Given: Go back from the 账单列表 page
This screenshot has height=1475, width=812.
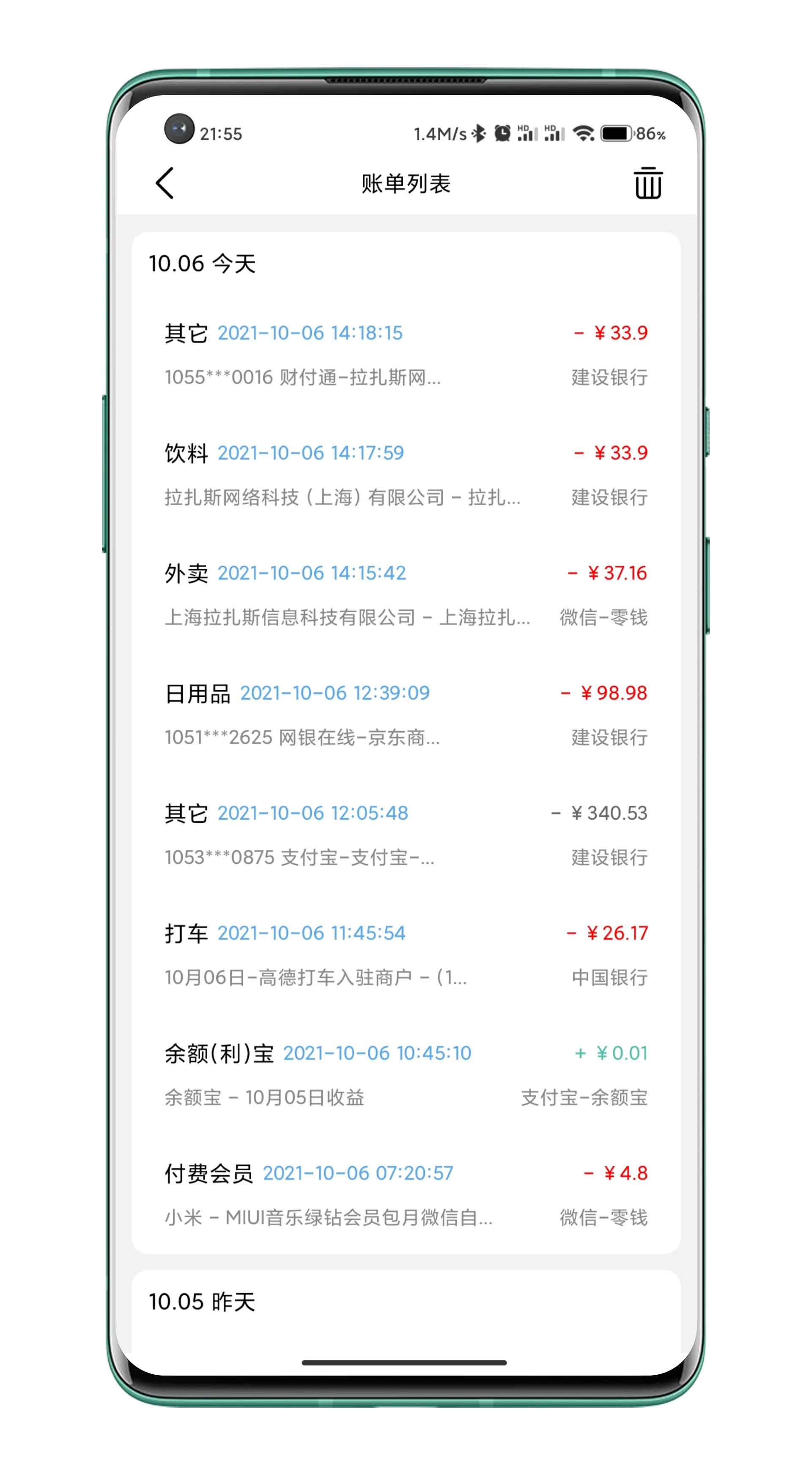Looking at the screenshot, I should (x=165, y=183).
